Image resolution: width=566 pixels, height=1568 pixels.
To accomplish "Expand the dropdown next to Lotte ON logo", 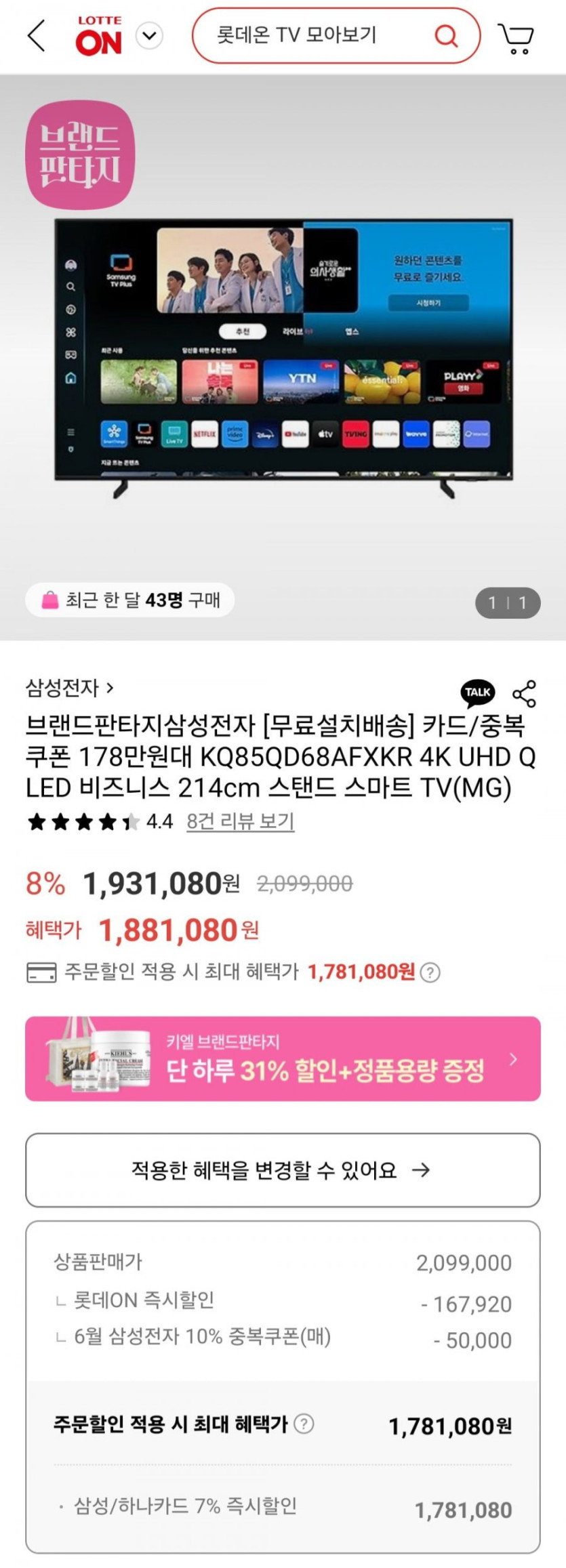I will tap(150, 35).
